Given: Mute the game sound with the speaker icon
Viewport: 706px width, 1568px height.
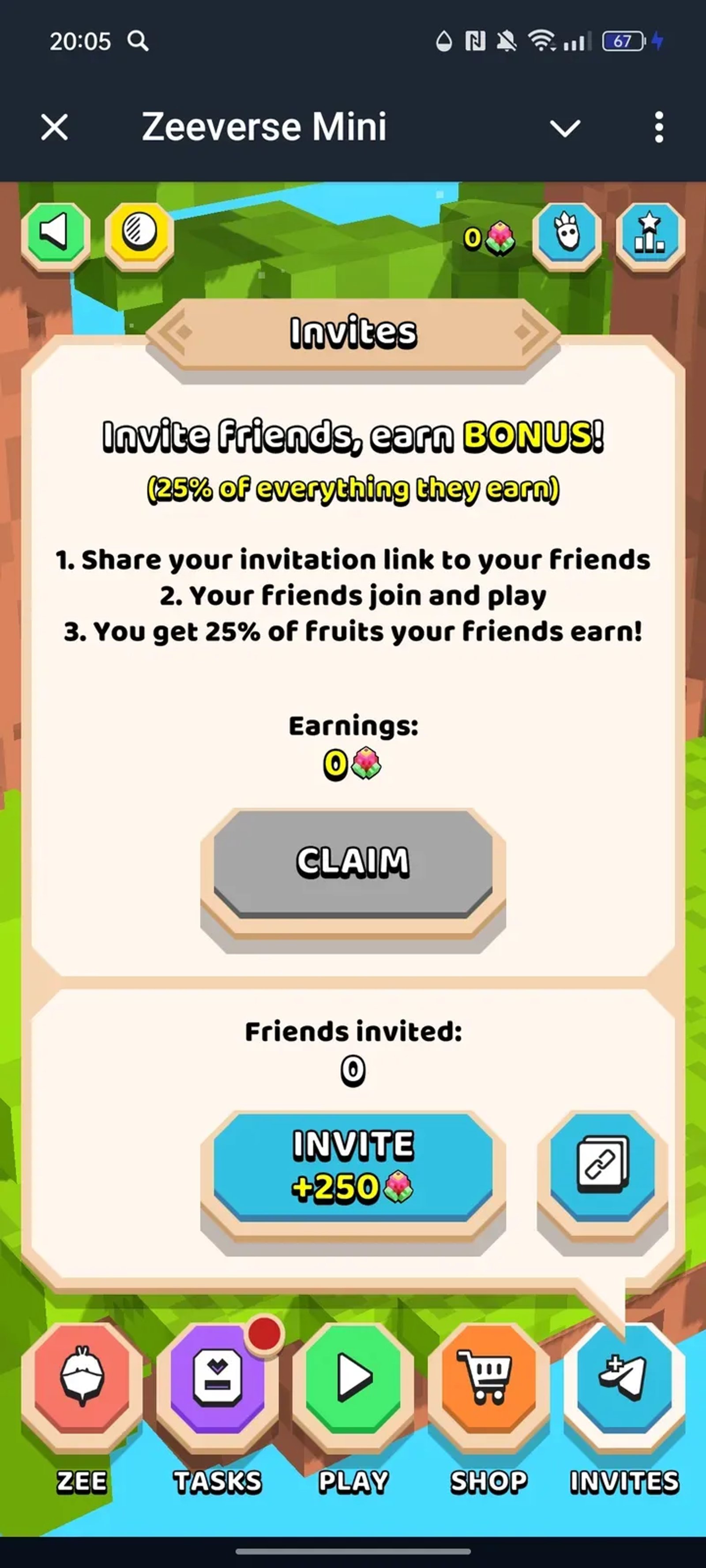Looking at the screenshot, I should [56, 233].
